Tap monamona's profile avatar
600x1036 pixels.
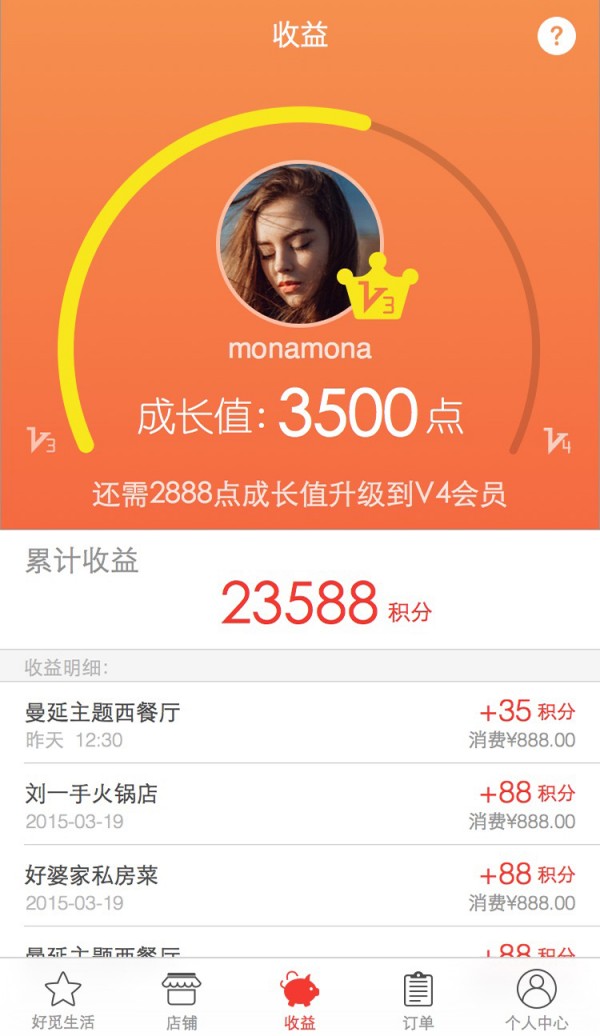tap(300, 245)
